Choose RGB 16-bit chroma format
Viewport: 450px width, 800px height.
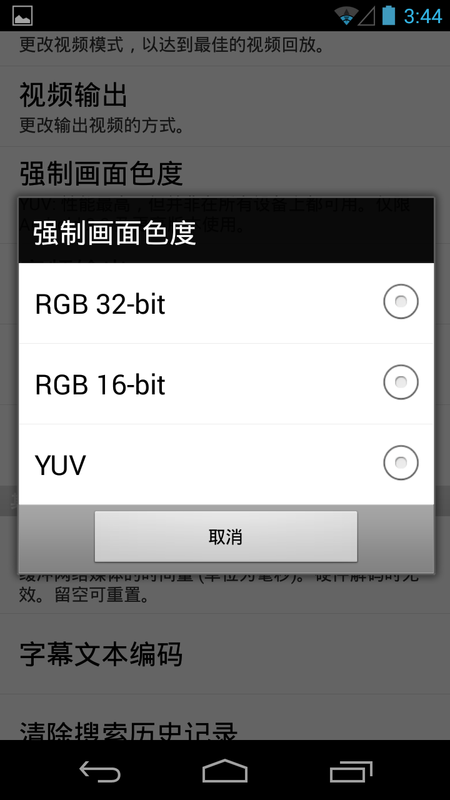pos(226,384)
